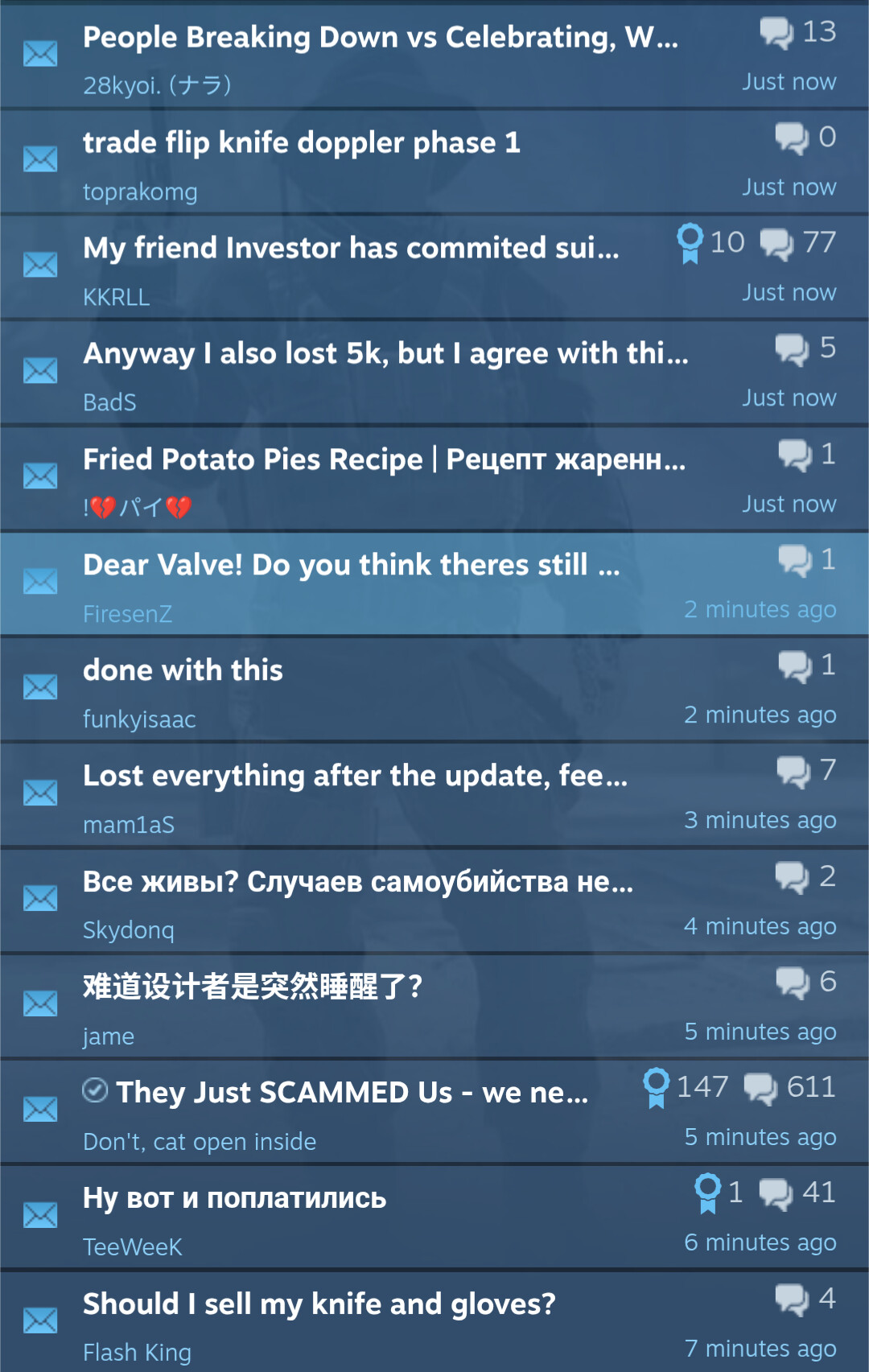This screenshot has height=1372, width=869.
Task: Open 'done with this' thread by funkyisaac
Action: pyautogui.click(x=183, y=670)
